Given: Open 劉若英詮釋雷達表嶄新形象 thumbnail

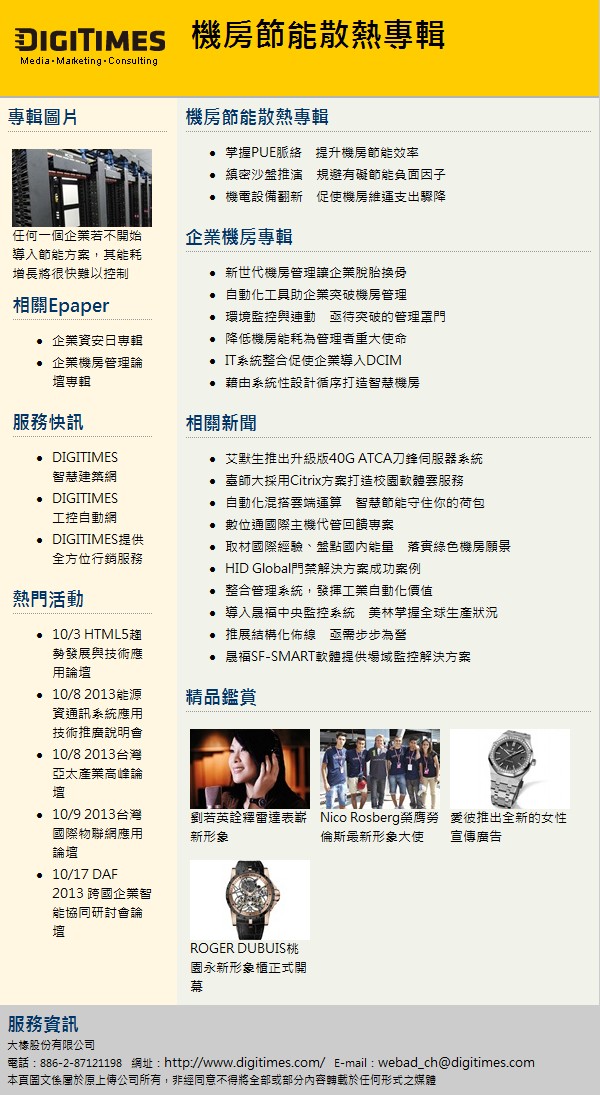Looking at the screenshot, I should [x=250, y=768].
